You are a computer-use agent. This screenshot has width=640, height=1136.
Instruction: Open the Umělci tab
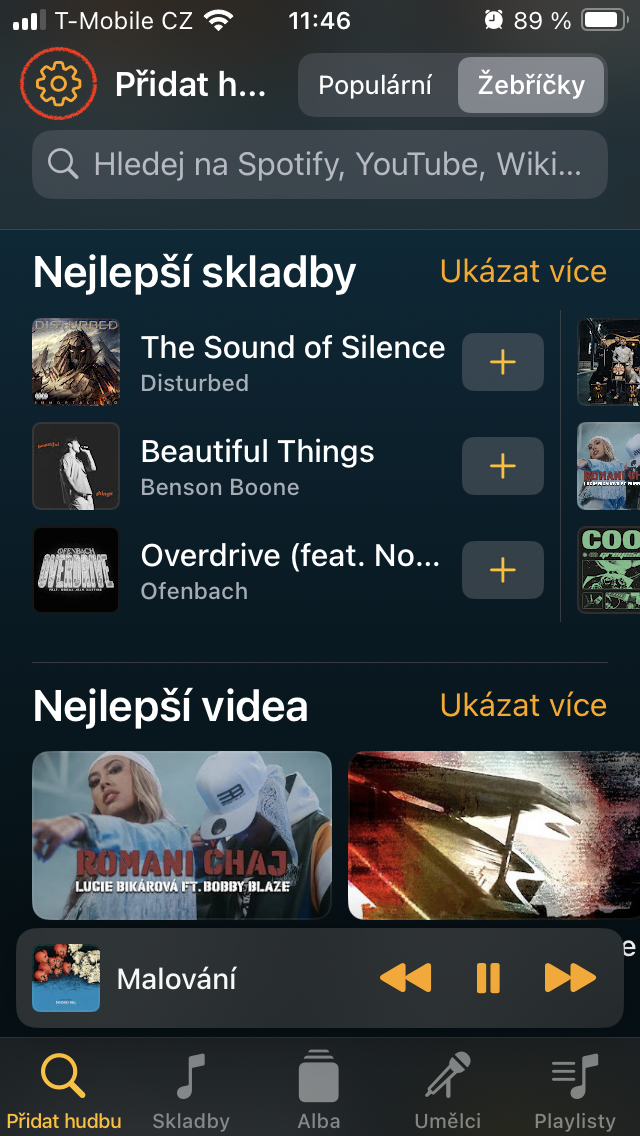pos(447,1090)
